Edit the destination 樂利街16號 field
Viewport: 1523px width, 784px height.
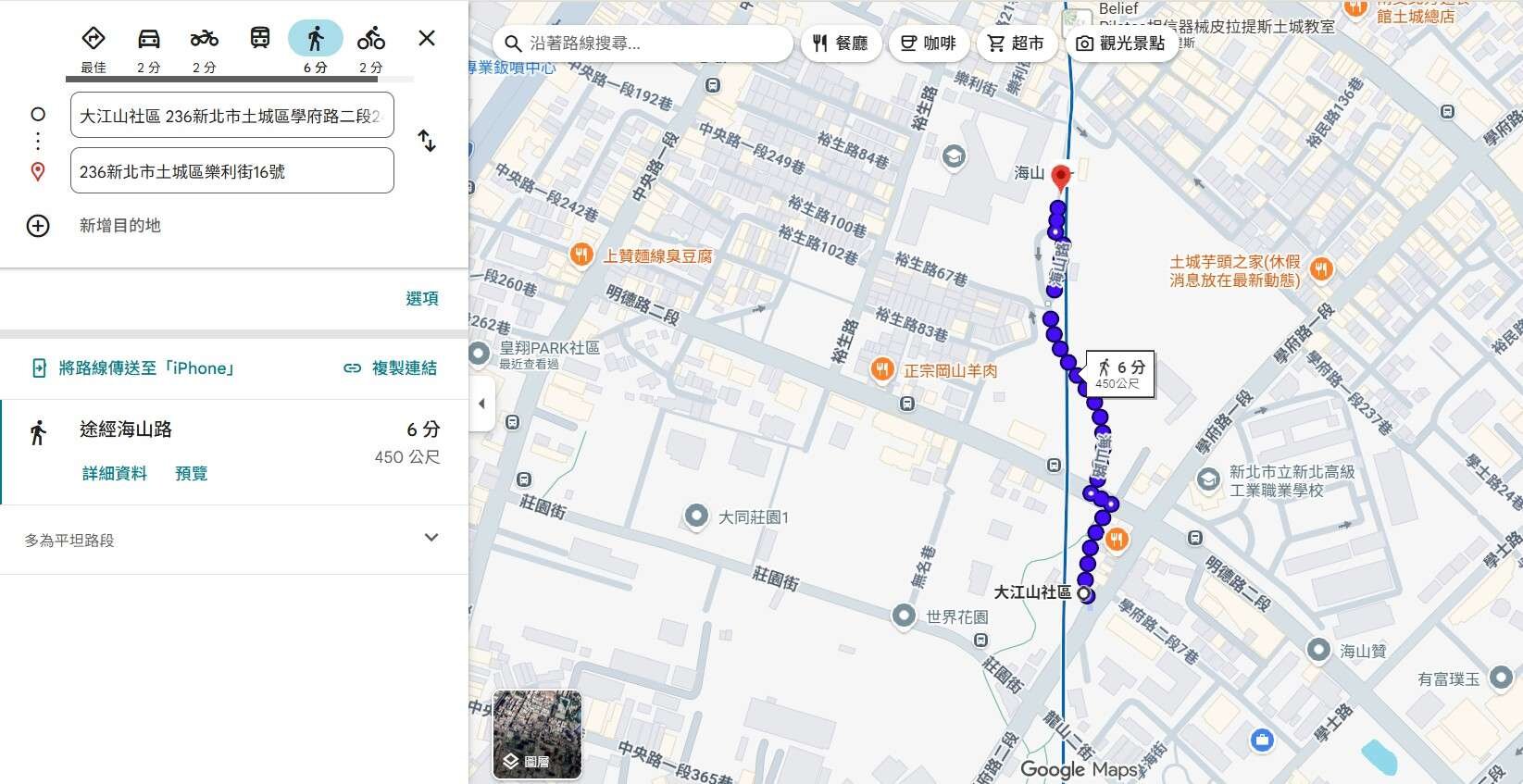click(231, 171)
